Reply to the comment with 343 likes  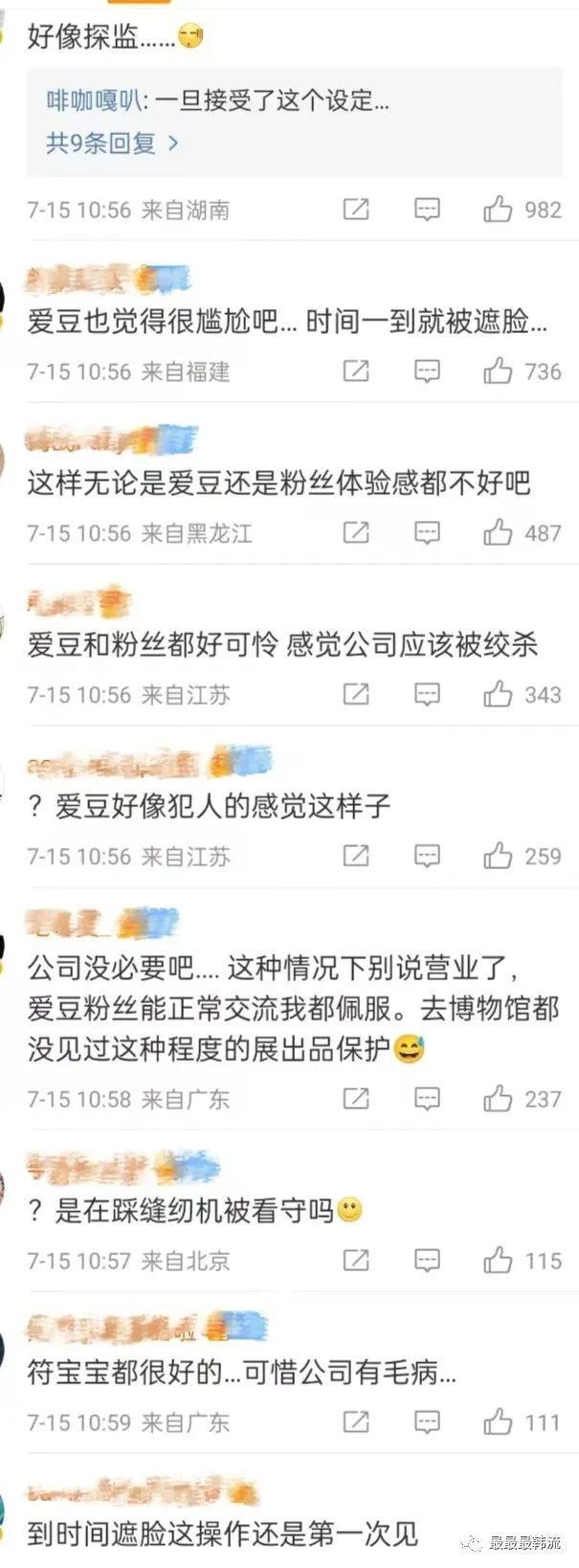[x=426, y=694]
